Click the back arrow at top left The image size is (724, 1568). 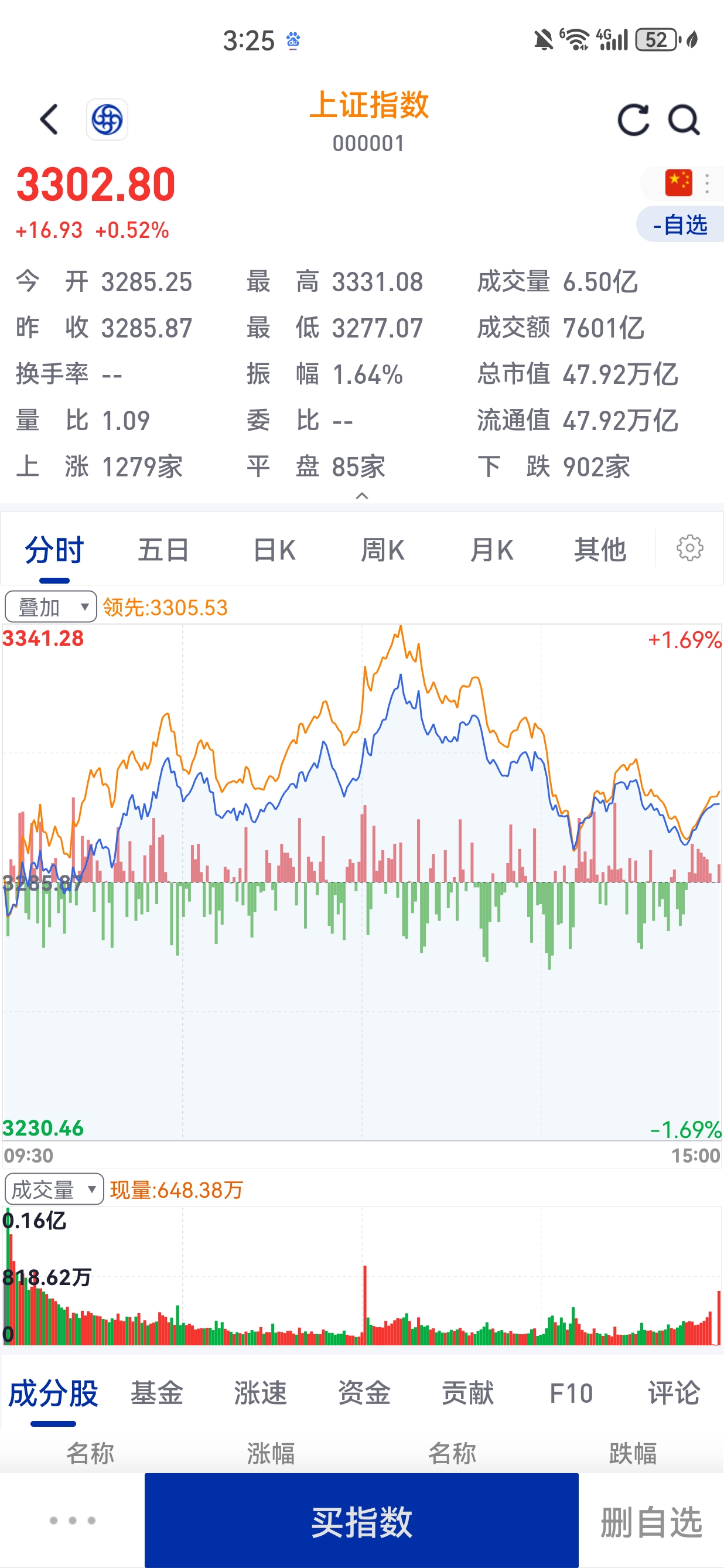[x=50, y=119]
